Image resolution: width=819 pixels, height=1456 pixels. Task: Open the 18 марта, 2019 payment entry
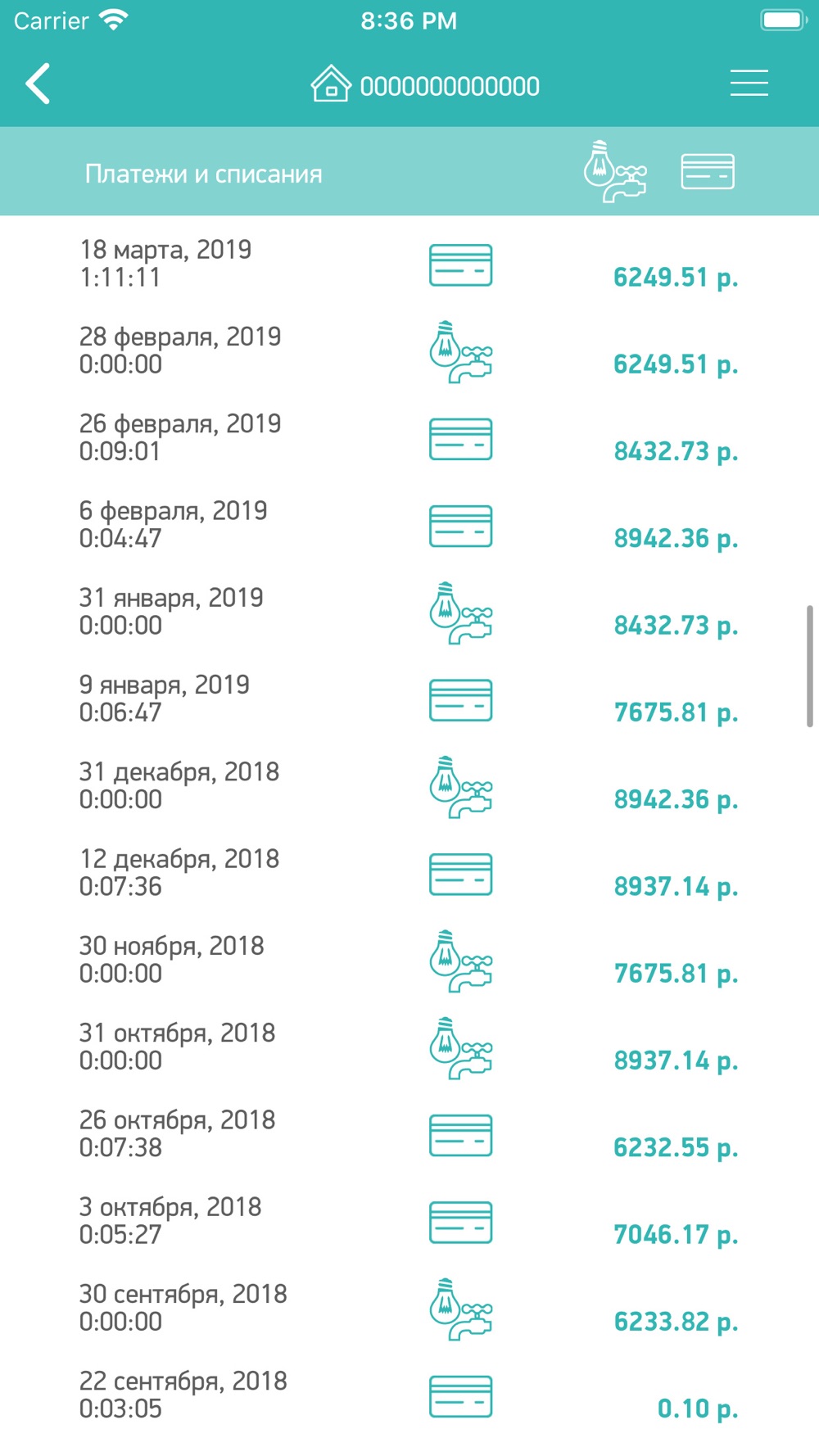click(409, 264)
